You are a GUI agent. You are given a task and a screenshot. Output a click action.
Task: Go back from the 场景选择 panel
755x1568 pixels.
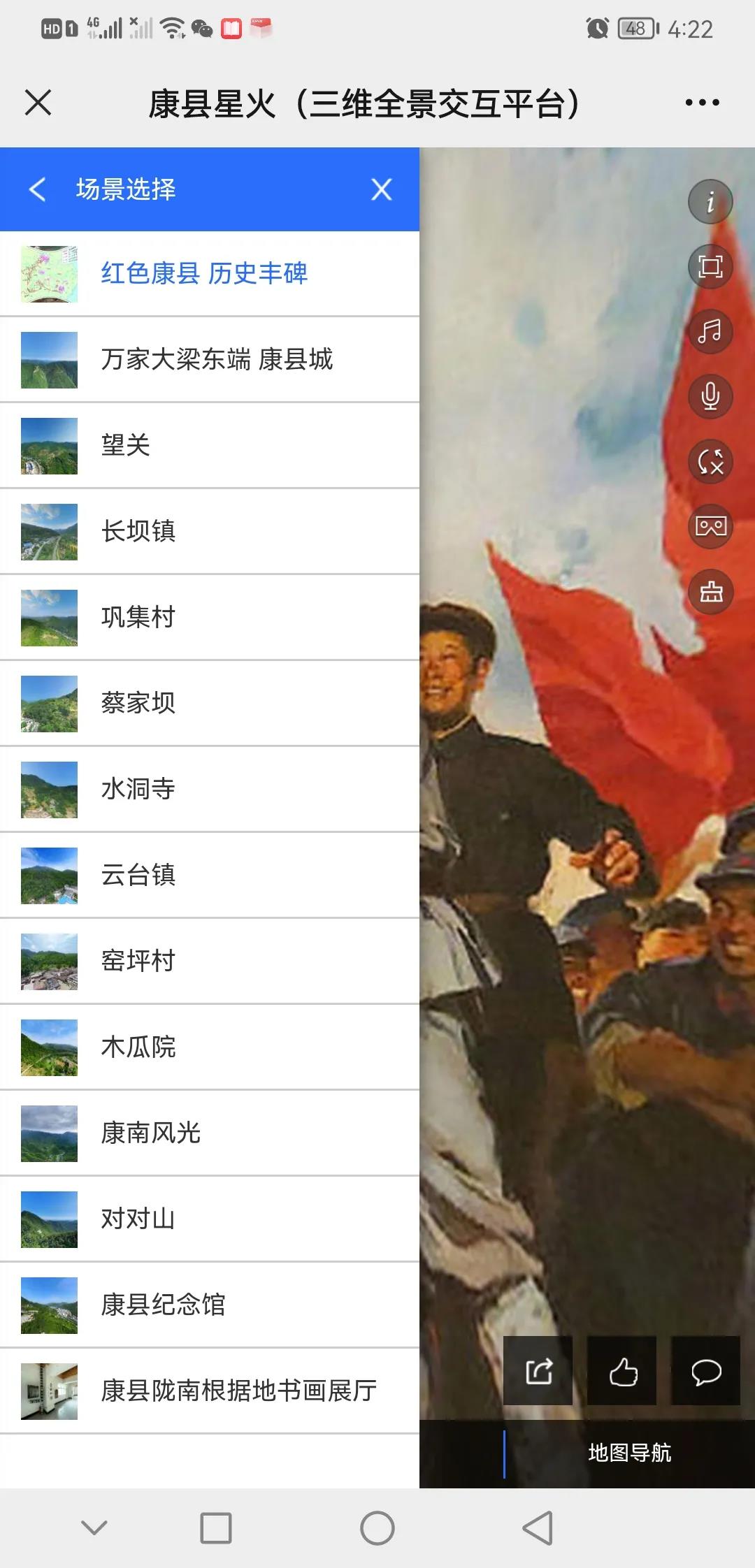point(37,189)
